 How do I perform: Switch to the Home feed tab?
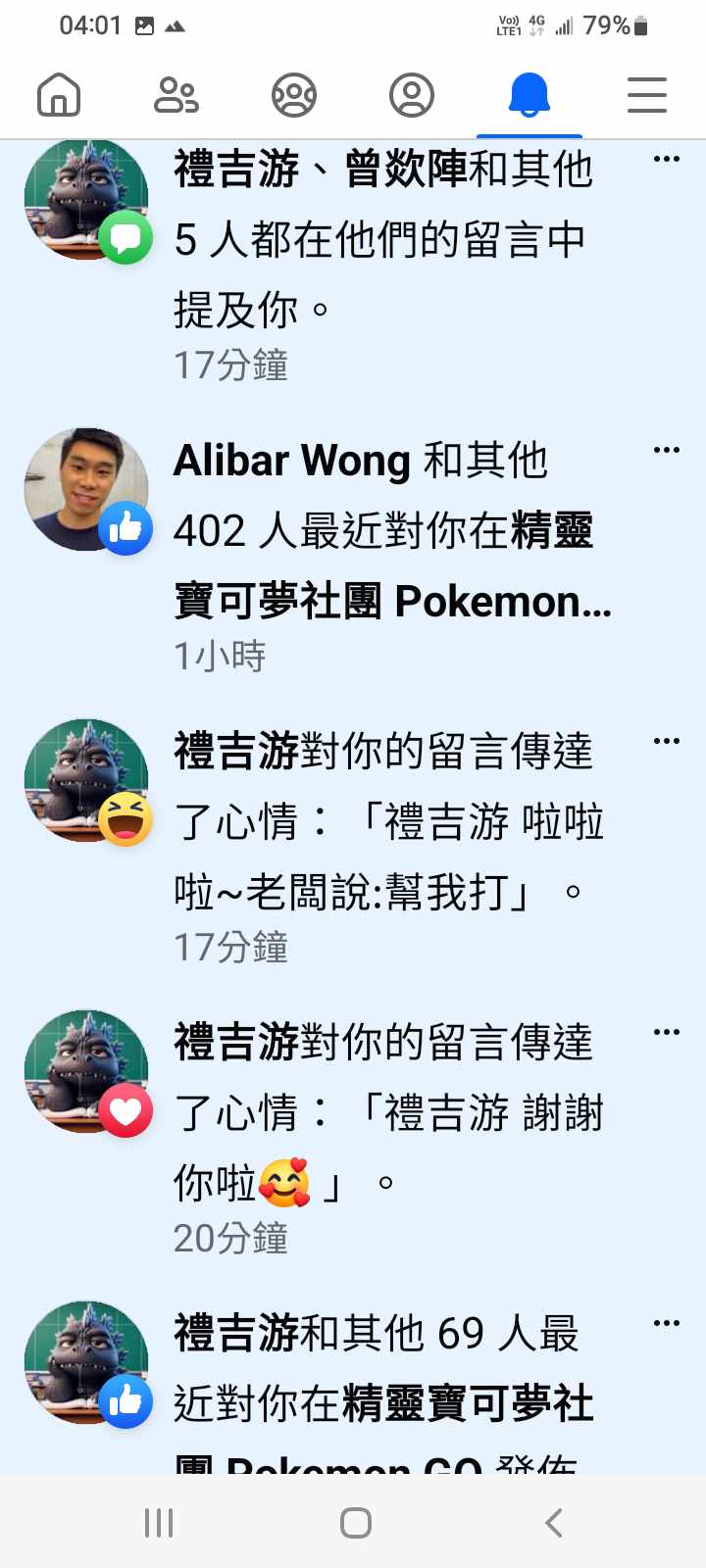(x=59, y=96)
